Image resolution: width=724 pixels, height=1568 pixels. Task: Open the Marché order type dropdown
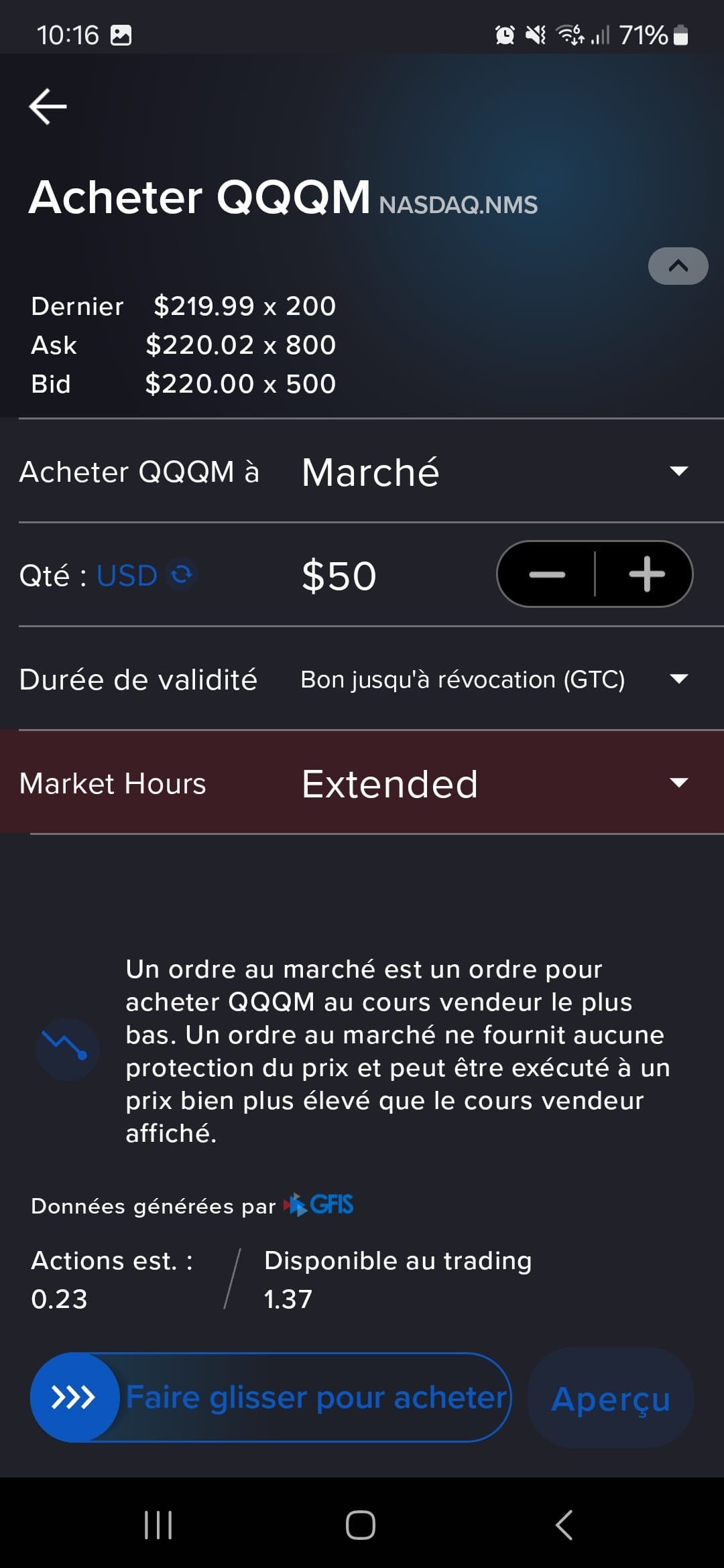(x=495, y=472)
